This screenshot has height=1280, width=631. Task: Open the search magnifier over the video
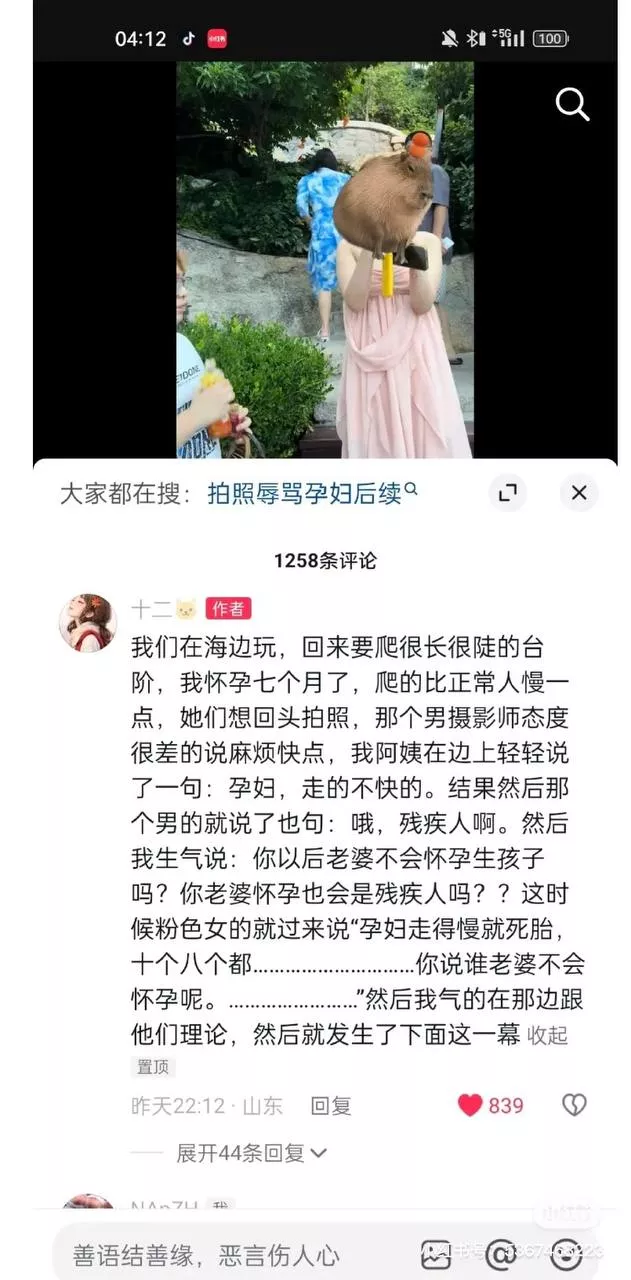(x=572, y=103)
